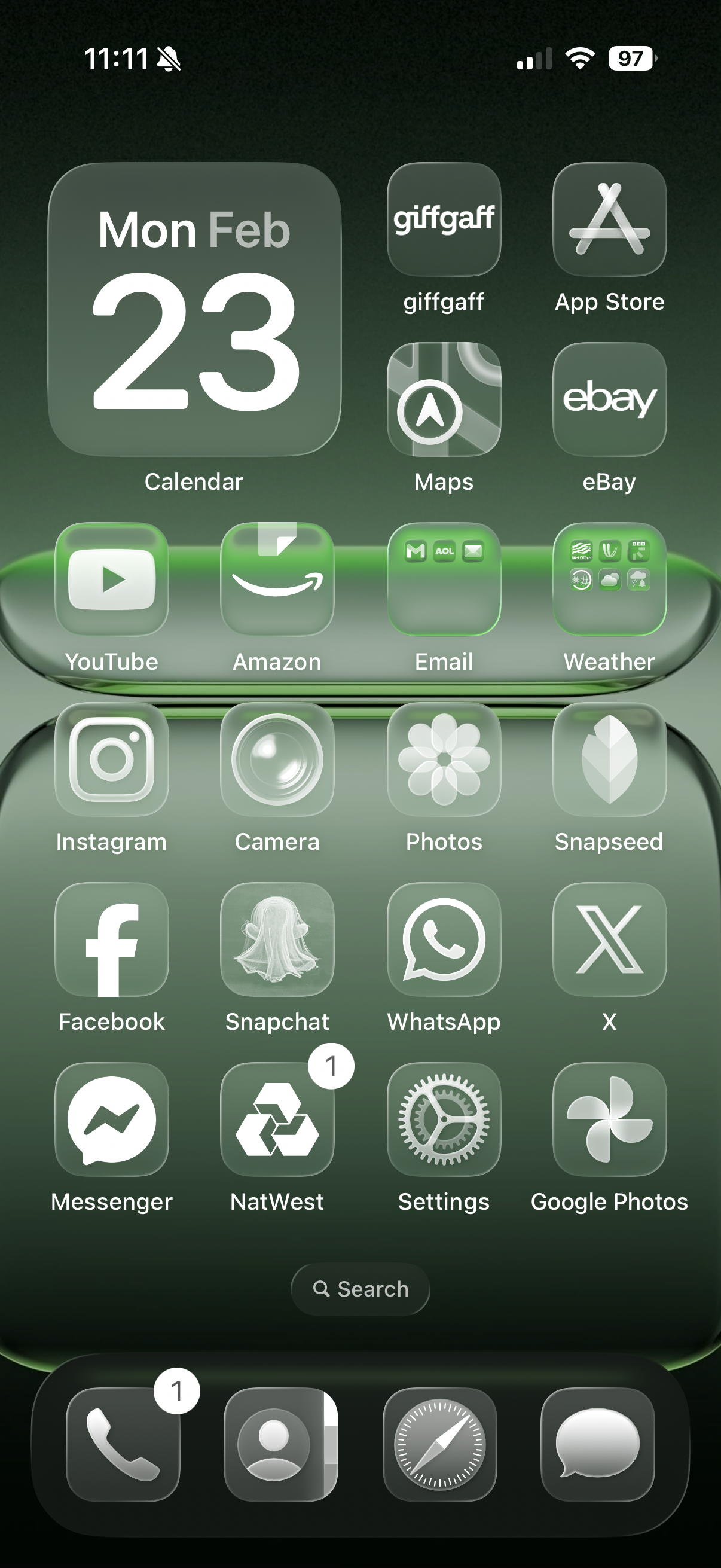Open the Phone app in dock
Screen dimensions: 721x1568
(x=123, y=1444)
